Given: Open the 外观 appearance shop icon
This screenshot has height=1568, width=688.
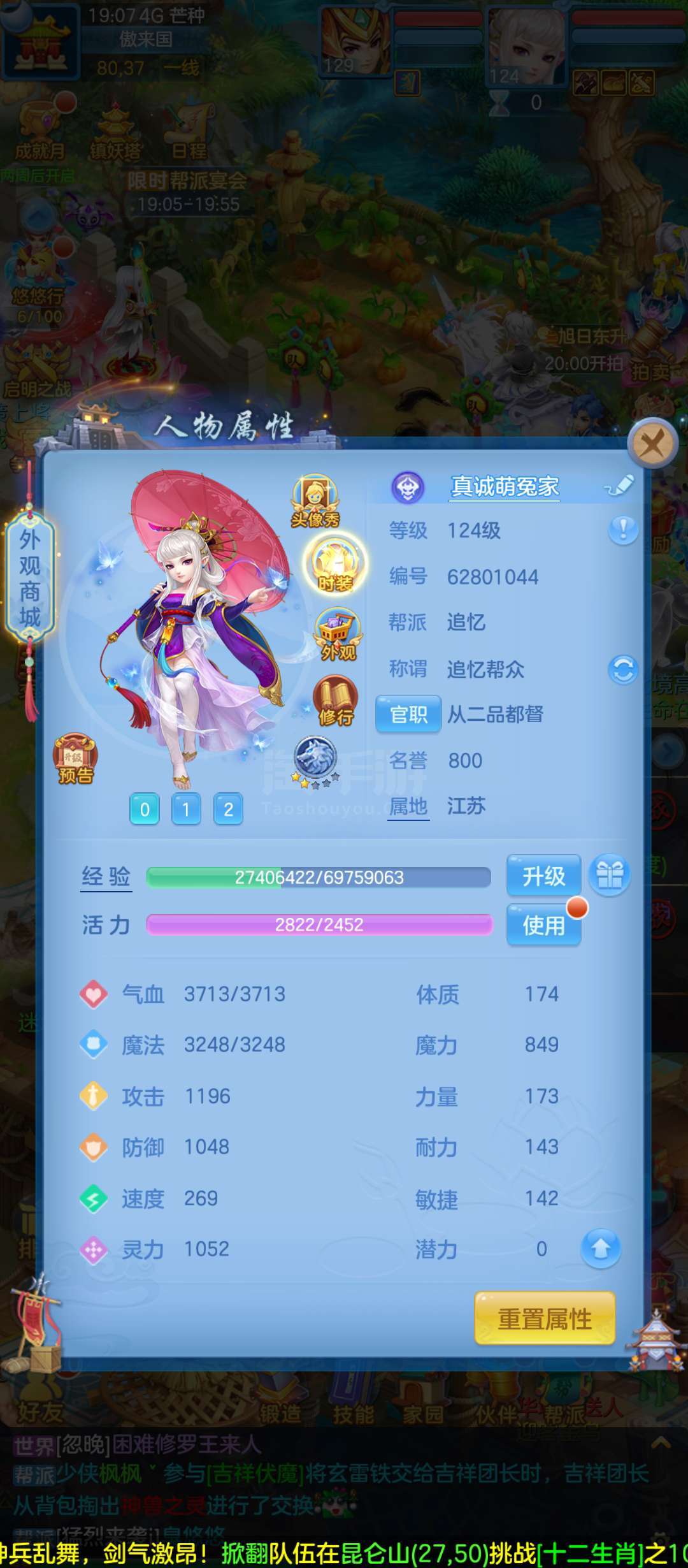Looking at the screenshot, I should (x=338, y=634).
